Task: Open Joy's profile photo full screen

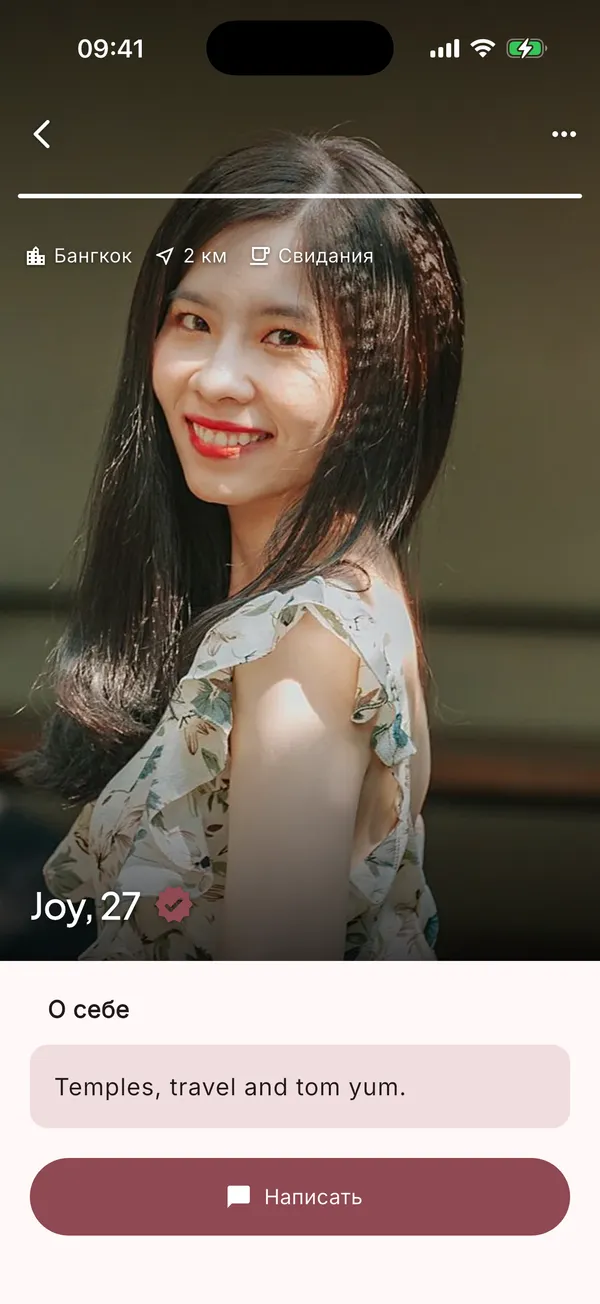Action: [300, 560]
